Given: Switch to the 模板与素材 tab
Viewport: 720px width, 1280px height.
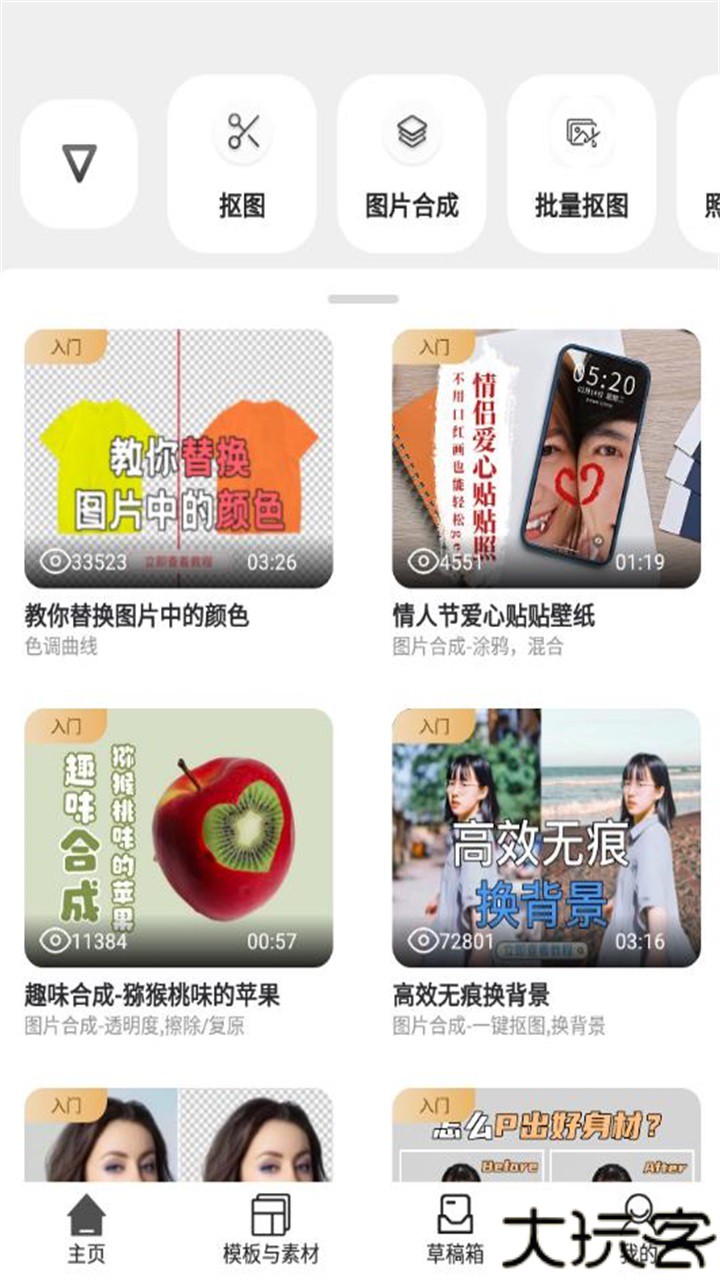Looking at the screenshot, I should coord(270,1229).
